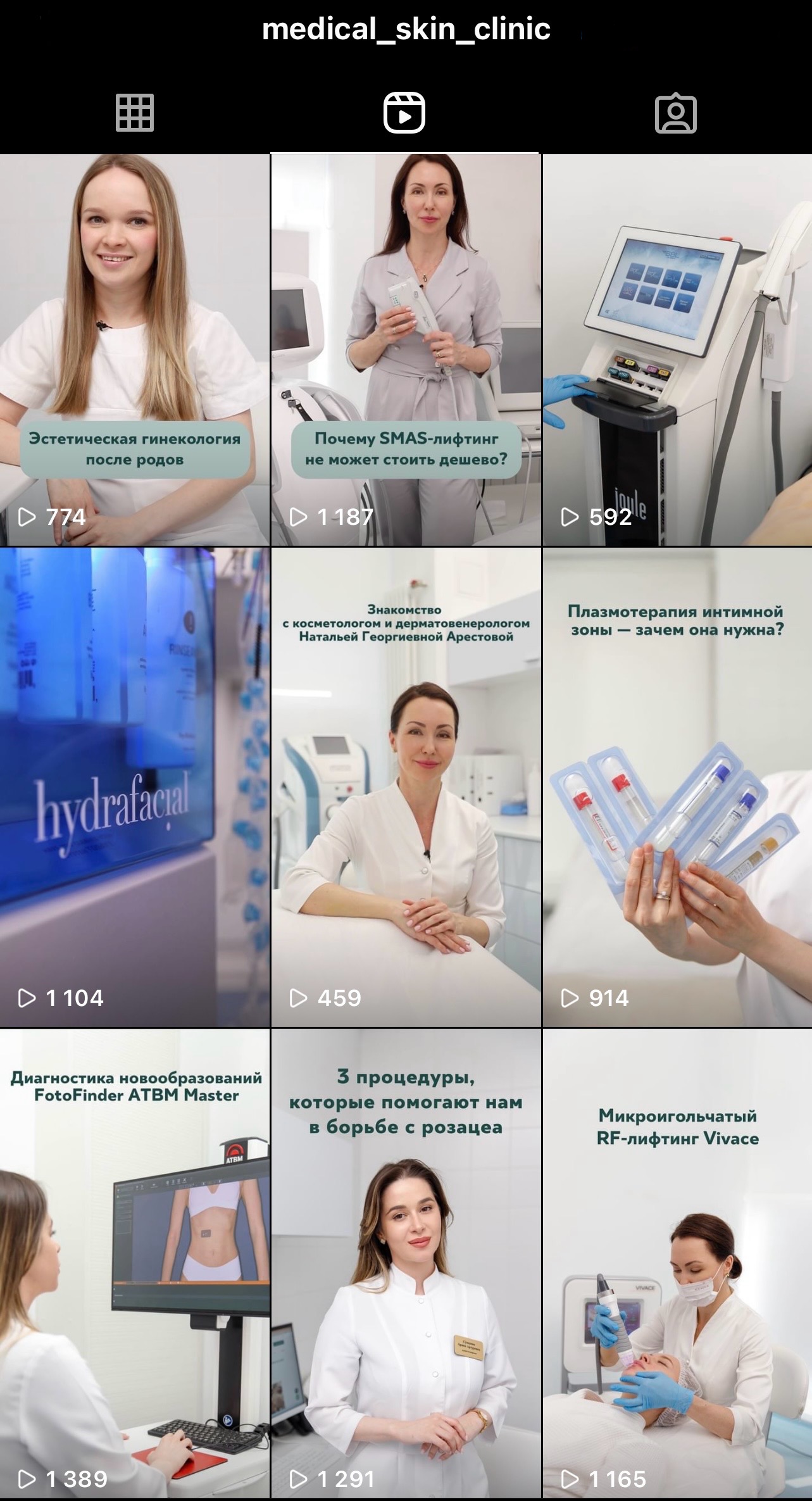Screen dimensions: 812x1501
Task: Watch the 3 процедуры розацеа reel
Action: [x=406, y=1266]
